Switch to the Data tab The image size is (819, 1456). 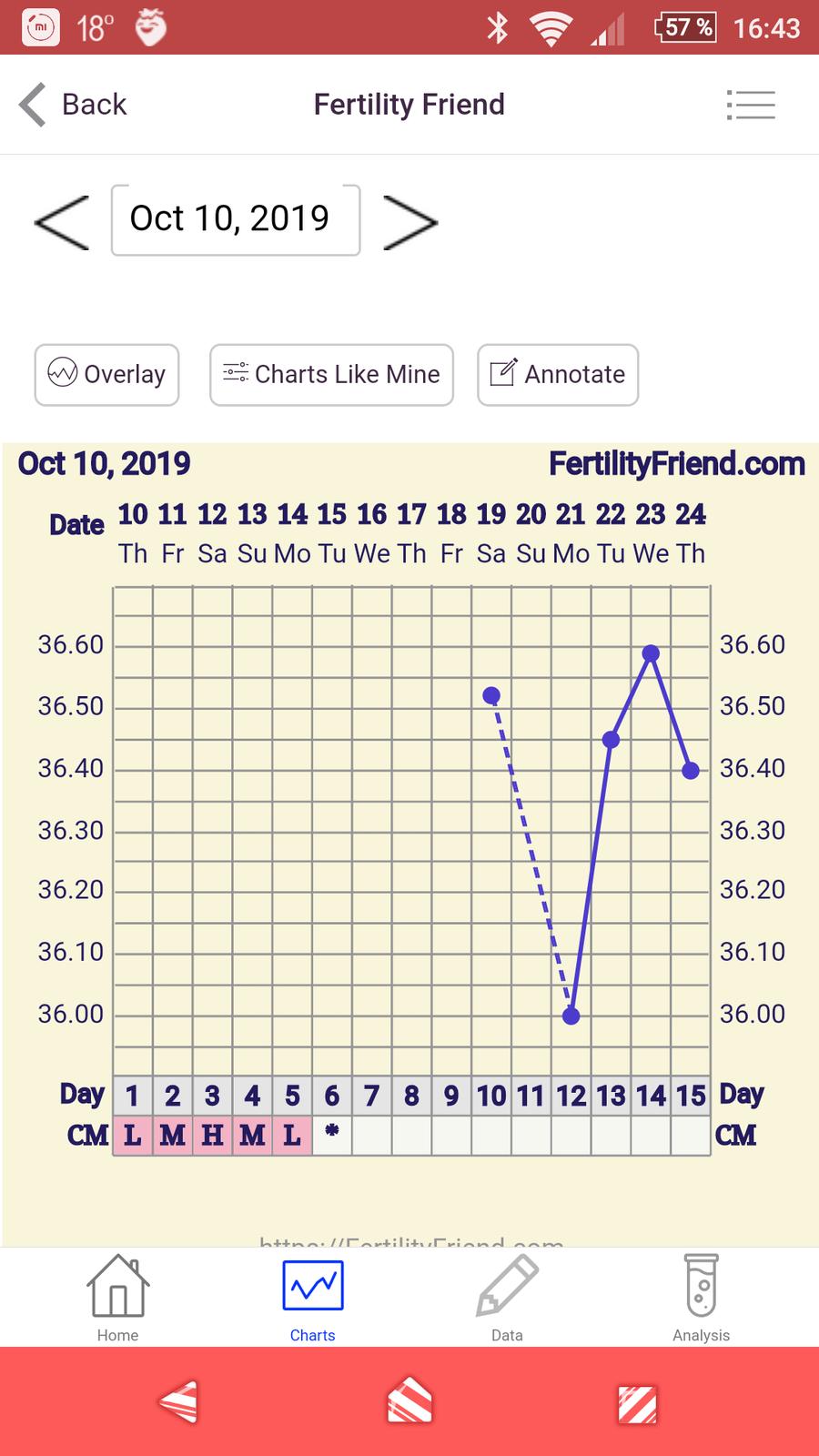(507, 1297)
